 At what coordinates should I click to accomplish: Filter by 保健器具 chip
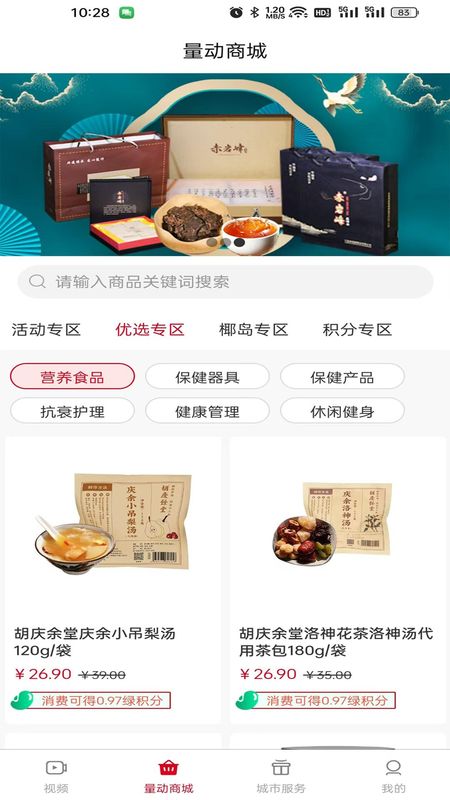207,377
